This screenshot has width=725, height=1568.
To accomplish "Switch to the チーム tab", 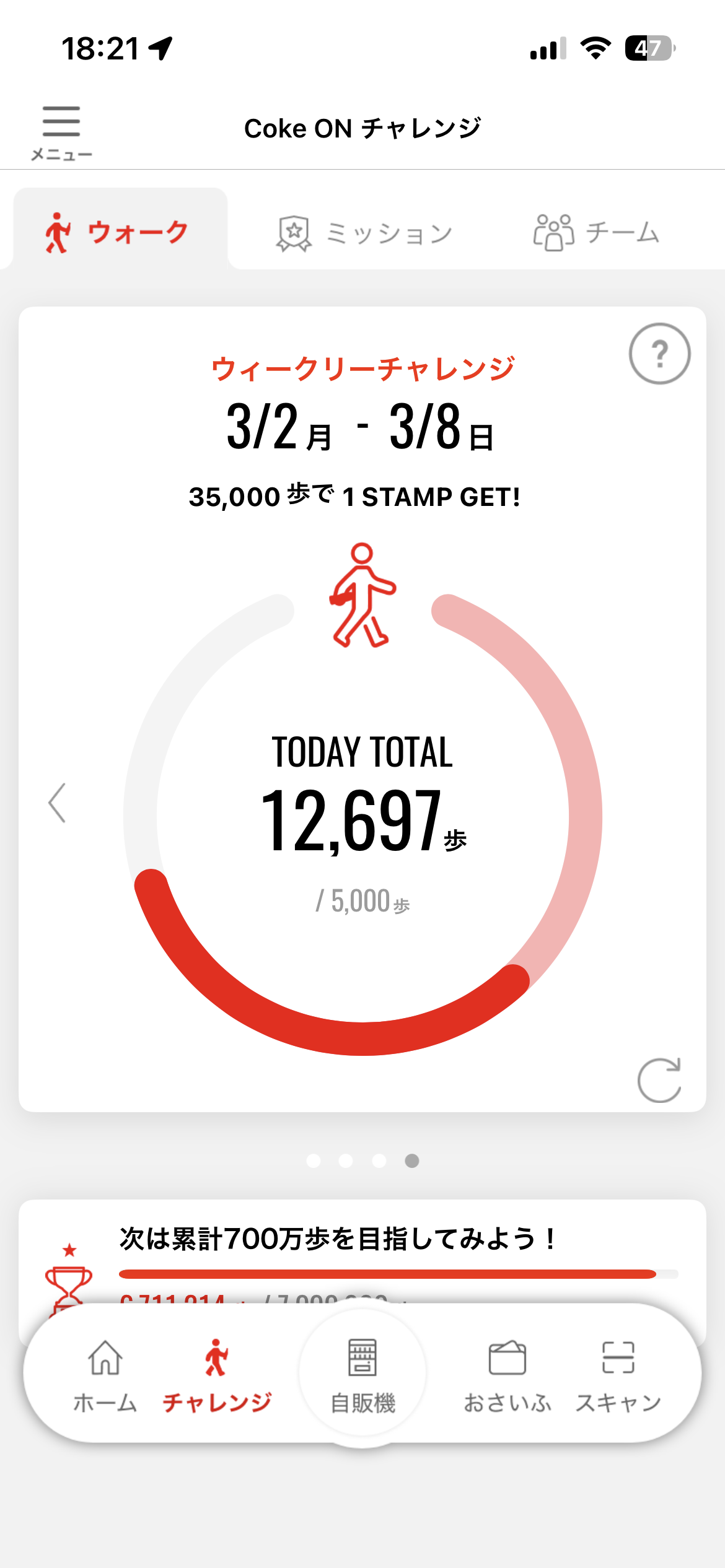I will click(x=596, y=233).
